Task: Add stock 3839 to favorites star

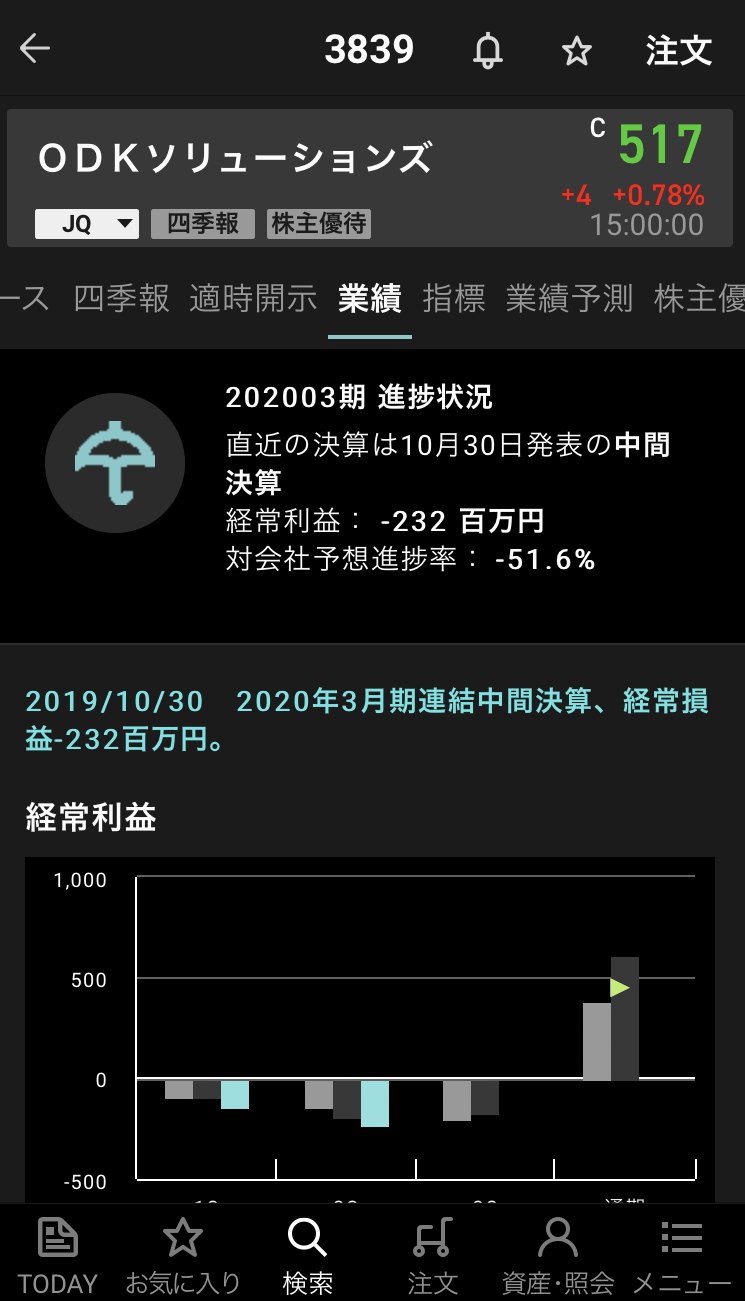Action: pyautogui.click(x=577, y=50)
